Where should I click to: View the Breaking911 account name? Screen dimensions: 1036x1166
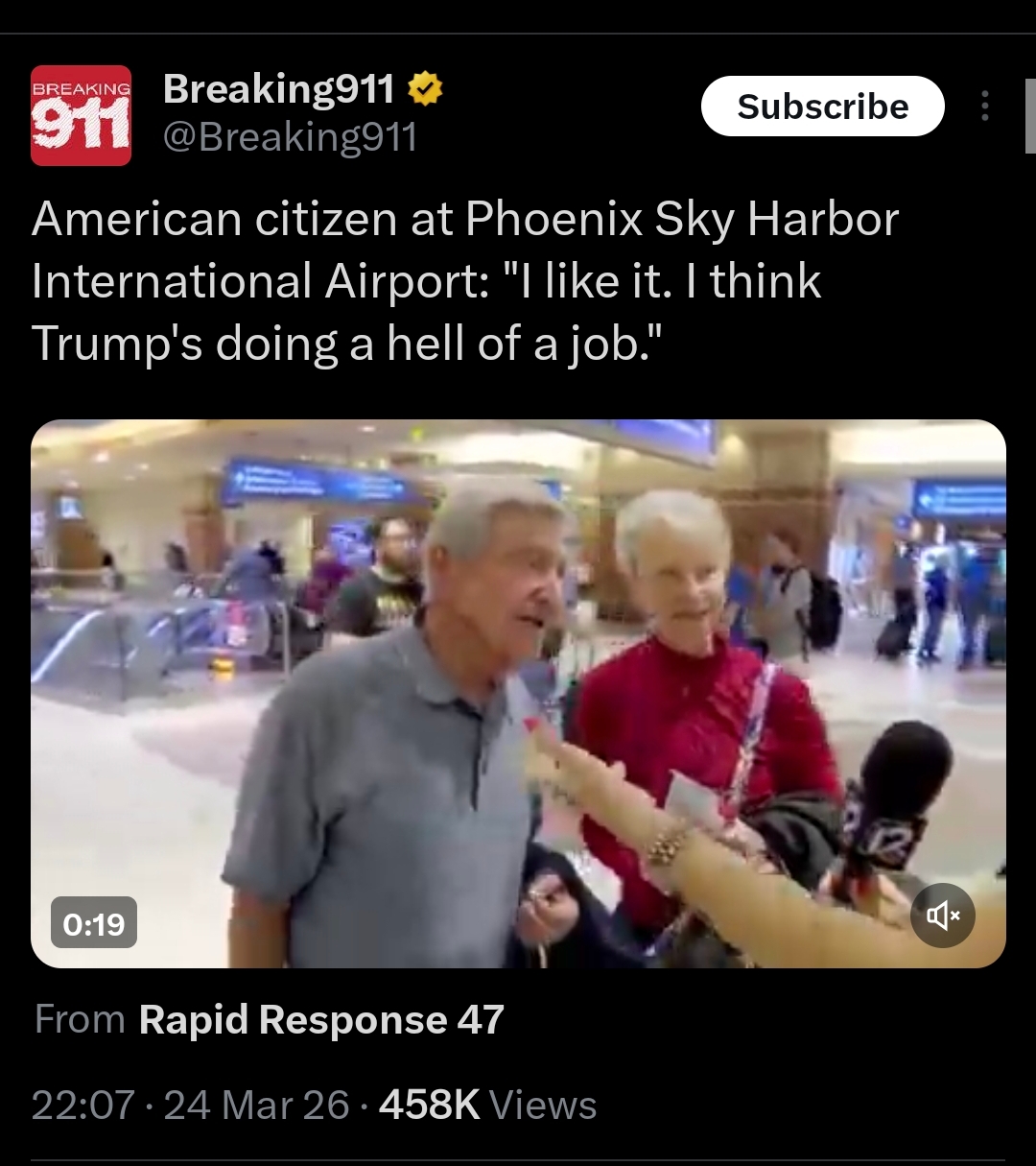point(278,89)
